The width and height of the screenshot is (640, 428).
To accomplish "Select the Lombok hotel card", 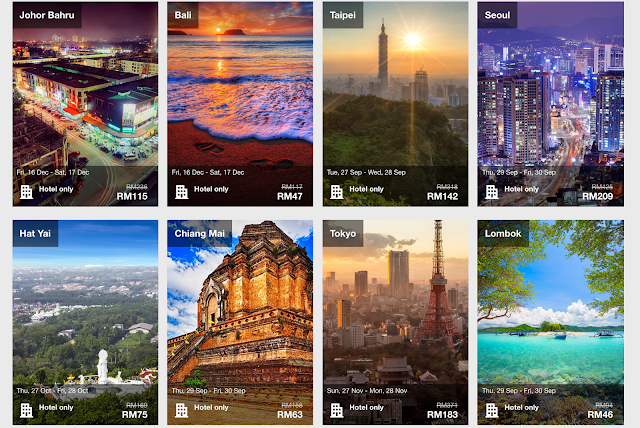I will 550,322.
